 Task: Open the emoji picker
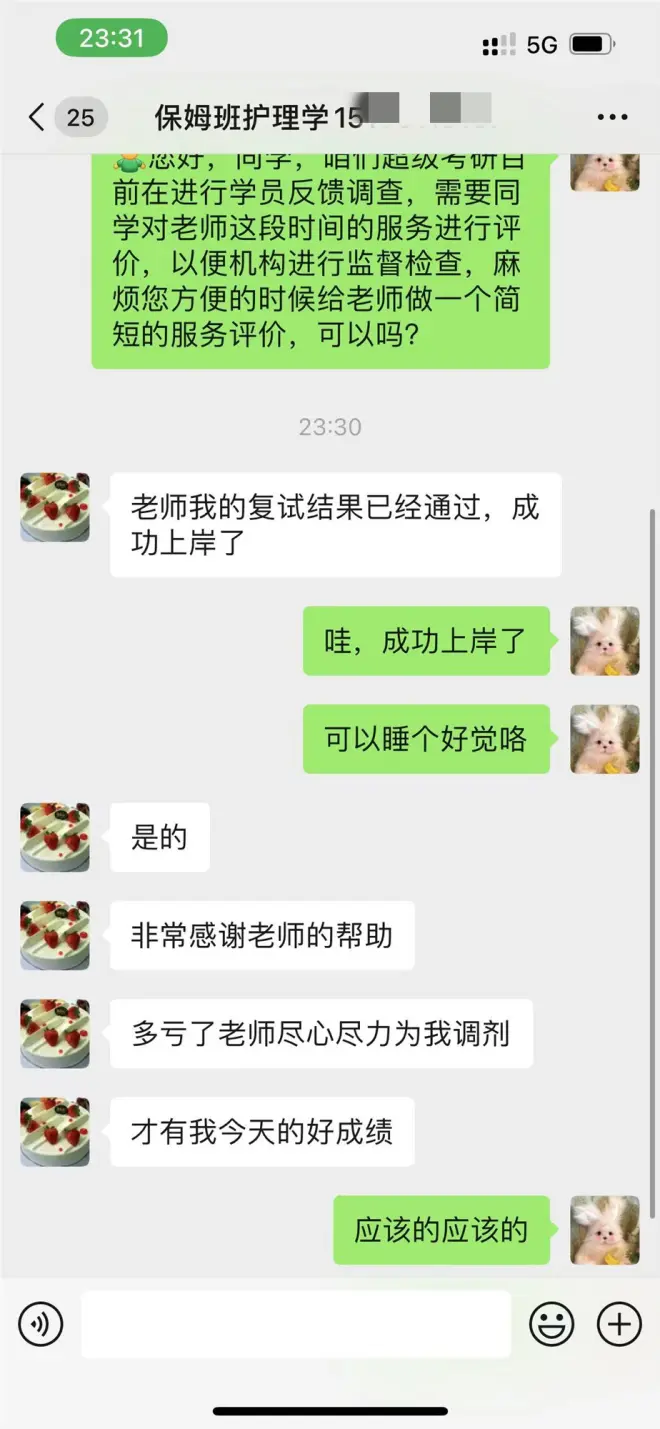[x=551, y=1325]
